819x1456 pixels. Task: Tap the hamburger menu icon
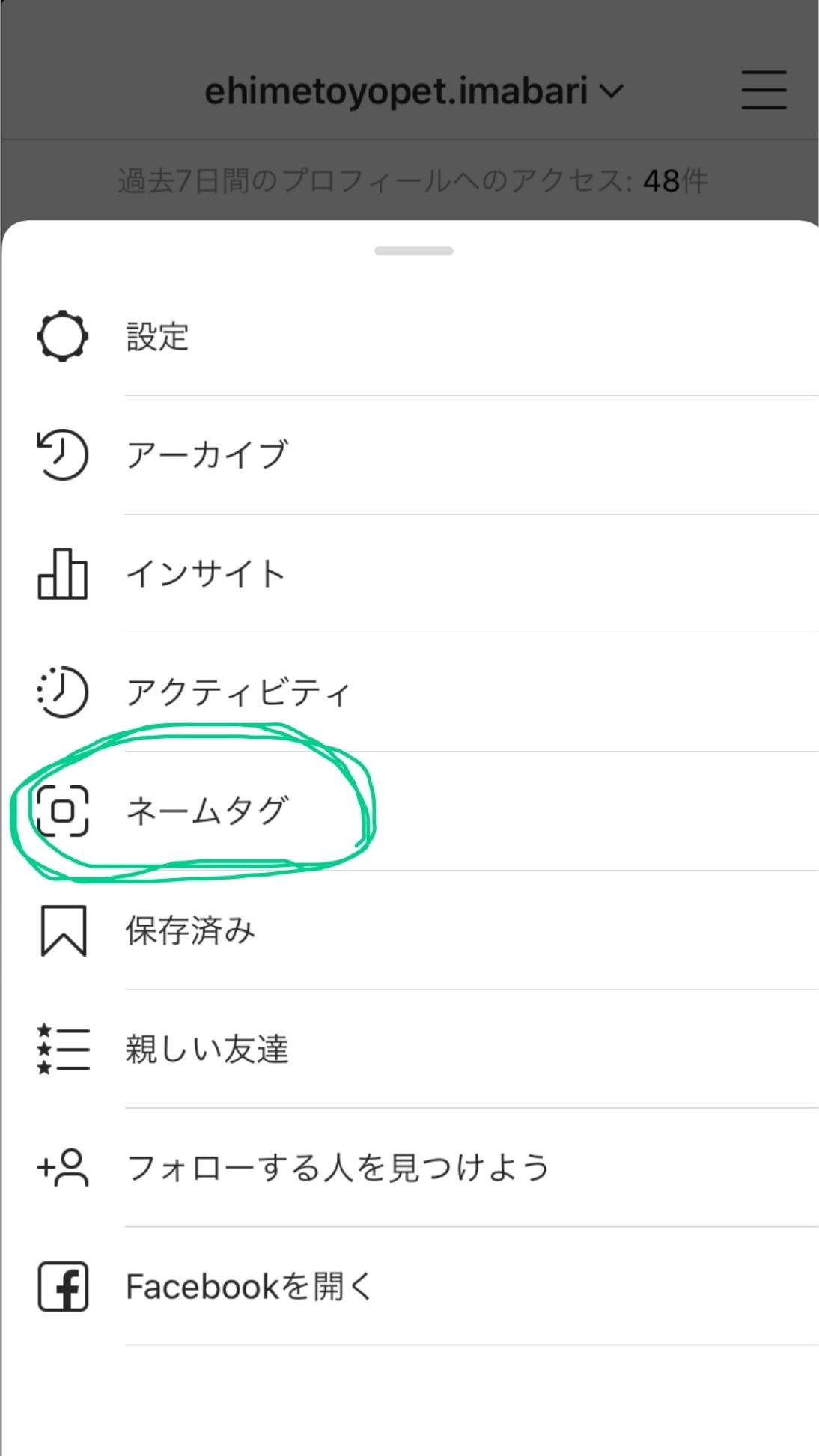point(764,90)
